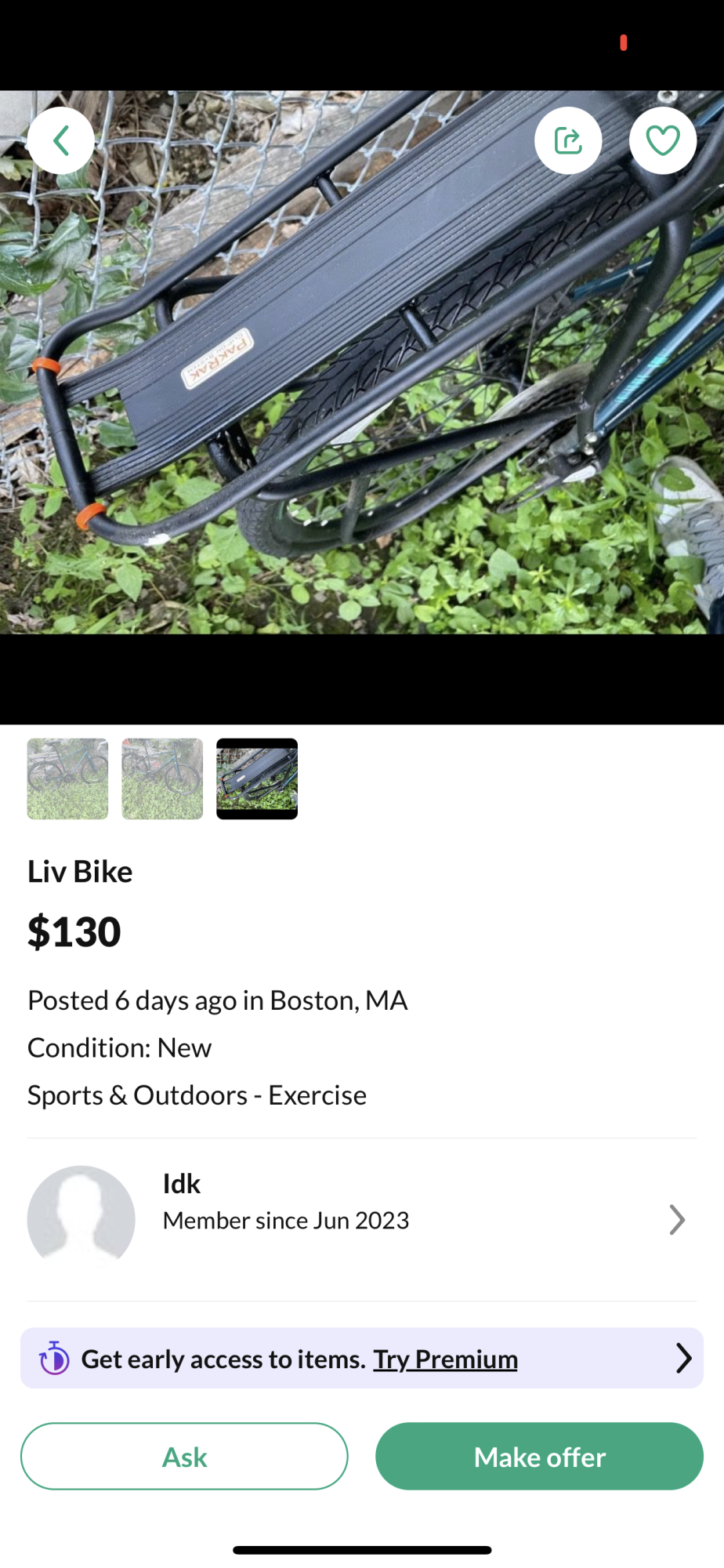Tap the Ask button
The image size is (724, 1568).
click(x=184, y=1457)
